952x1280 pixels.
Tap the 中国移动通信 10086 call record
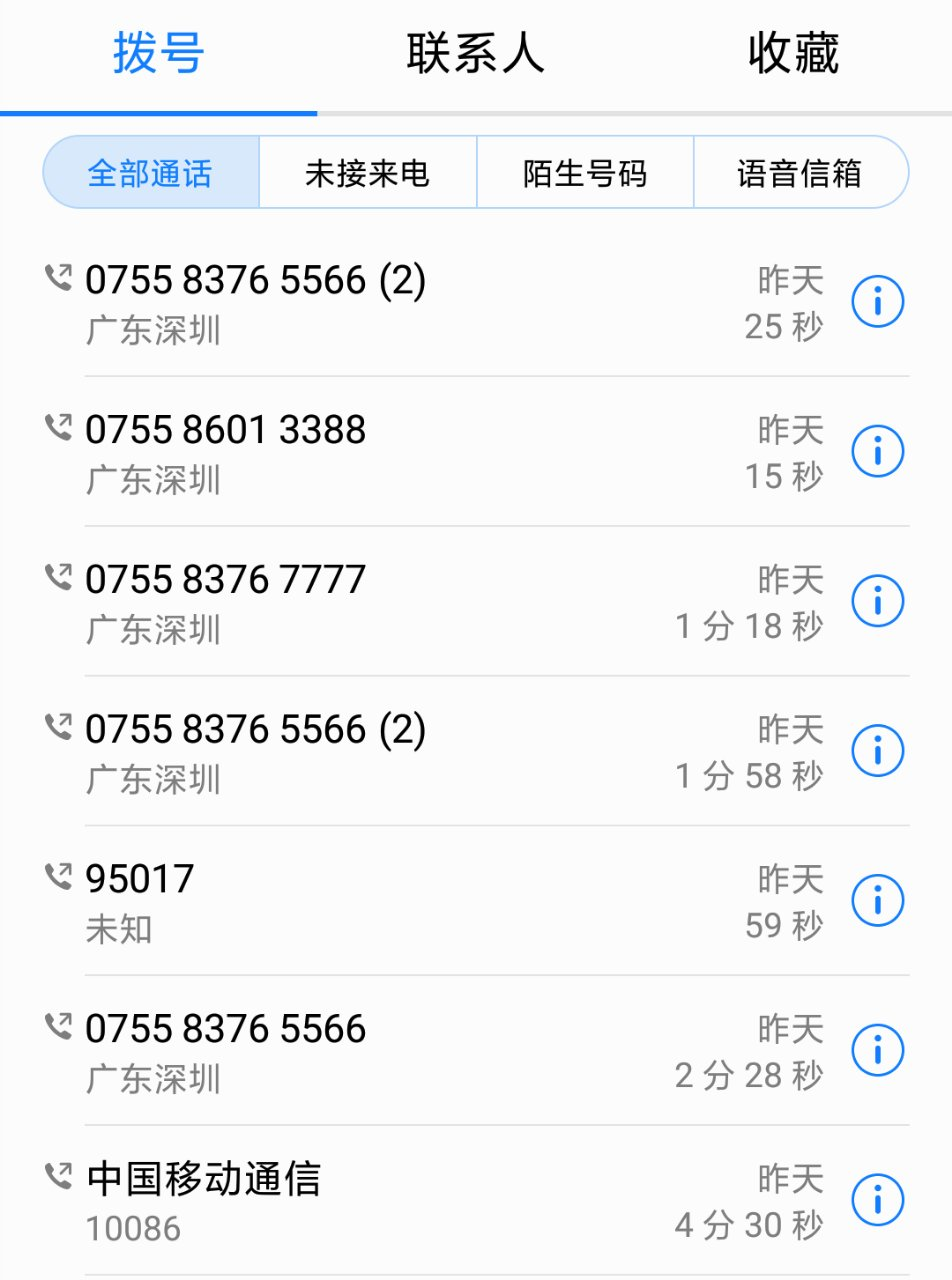[x=400, y=1200]
